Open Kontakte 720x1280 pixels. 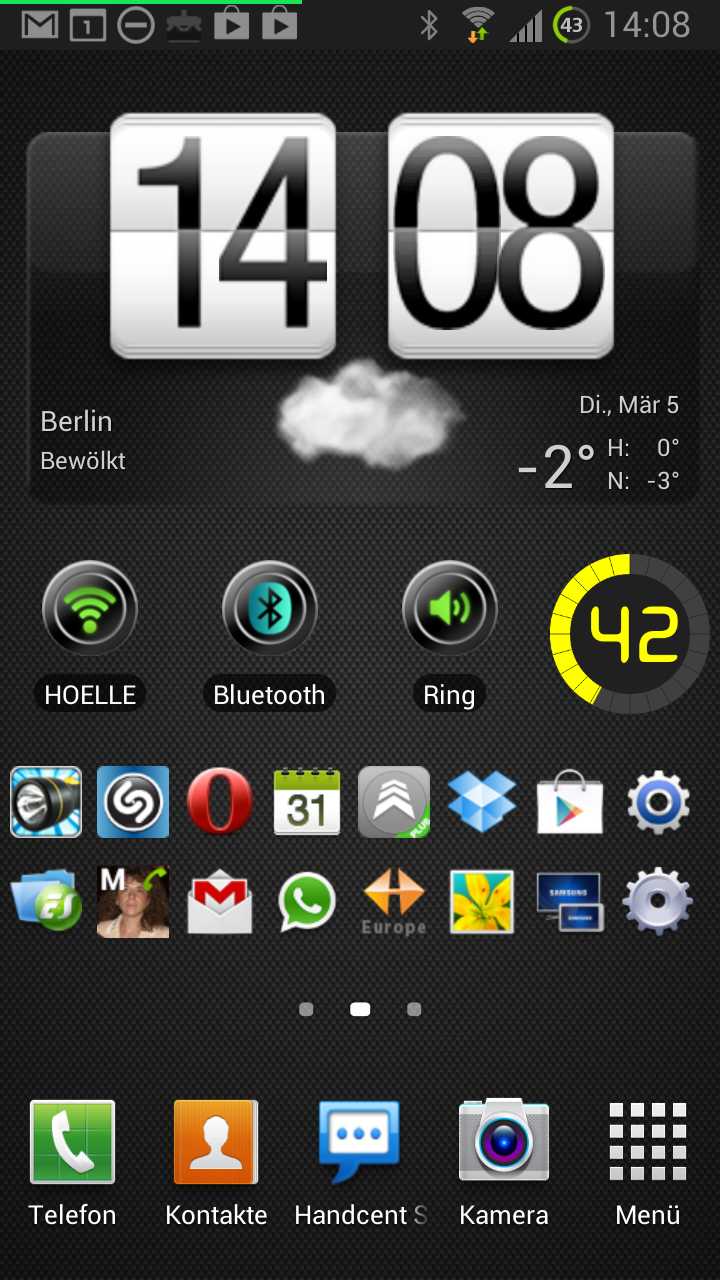216,1164
